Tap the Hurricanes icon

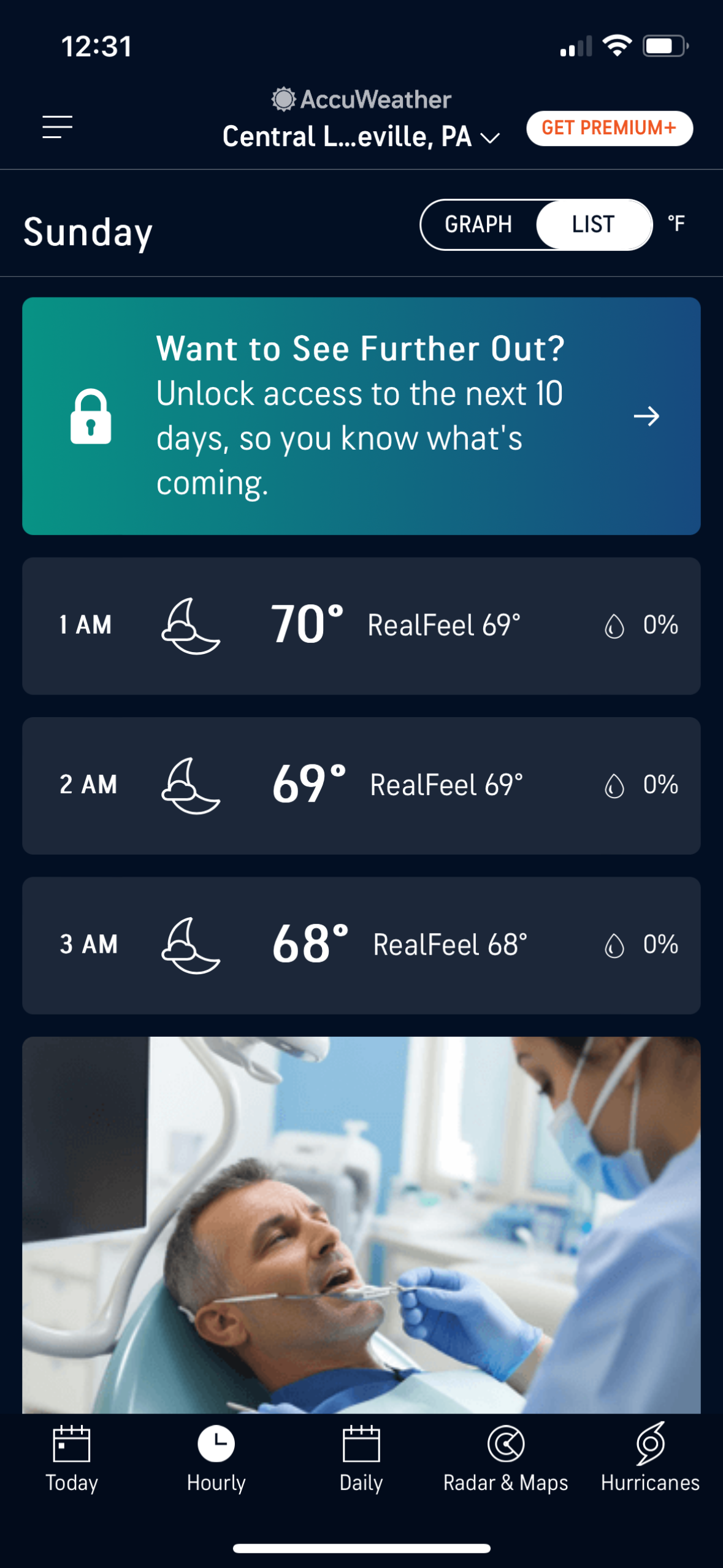[651, 1447]
